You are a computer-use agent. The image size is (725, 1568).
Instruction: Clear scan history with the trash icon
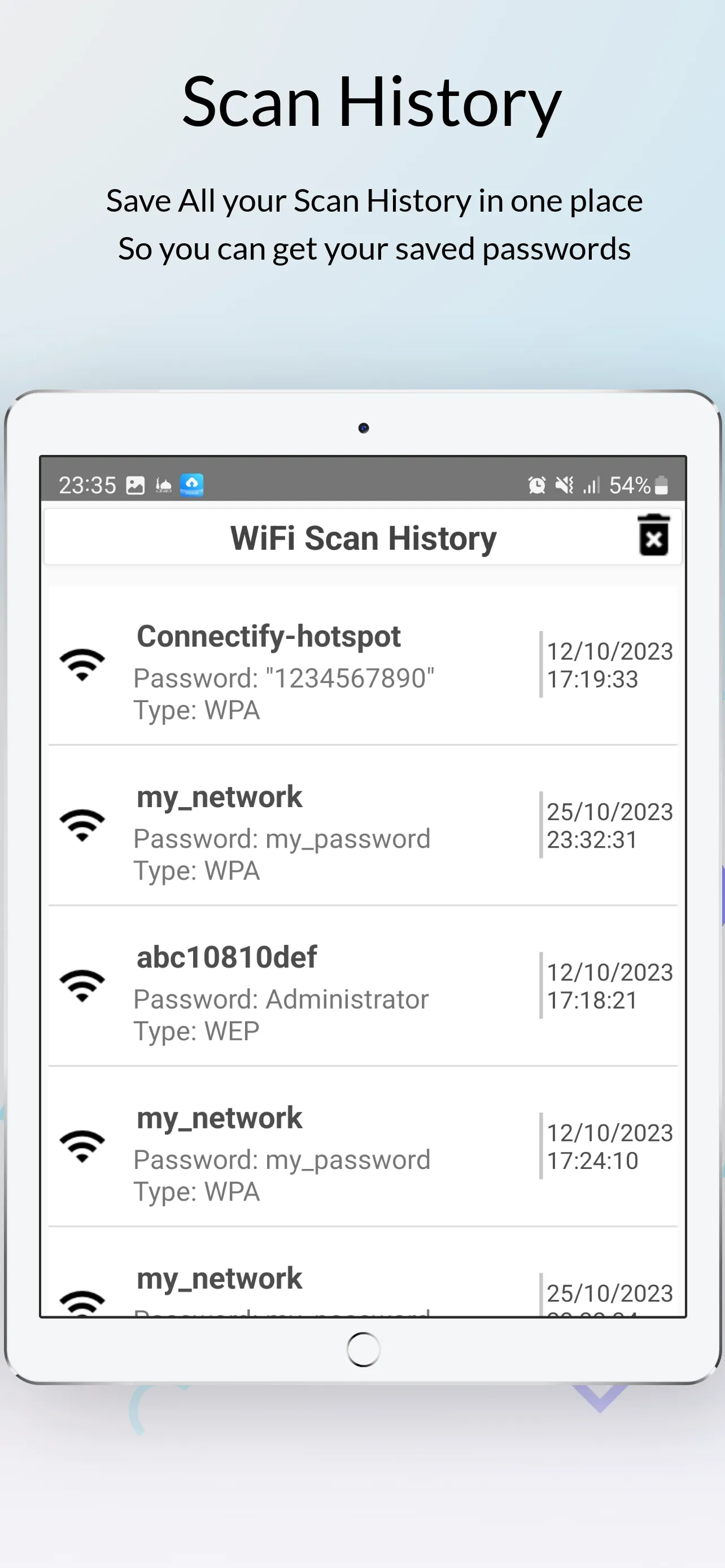click(x=653, y=536)
